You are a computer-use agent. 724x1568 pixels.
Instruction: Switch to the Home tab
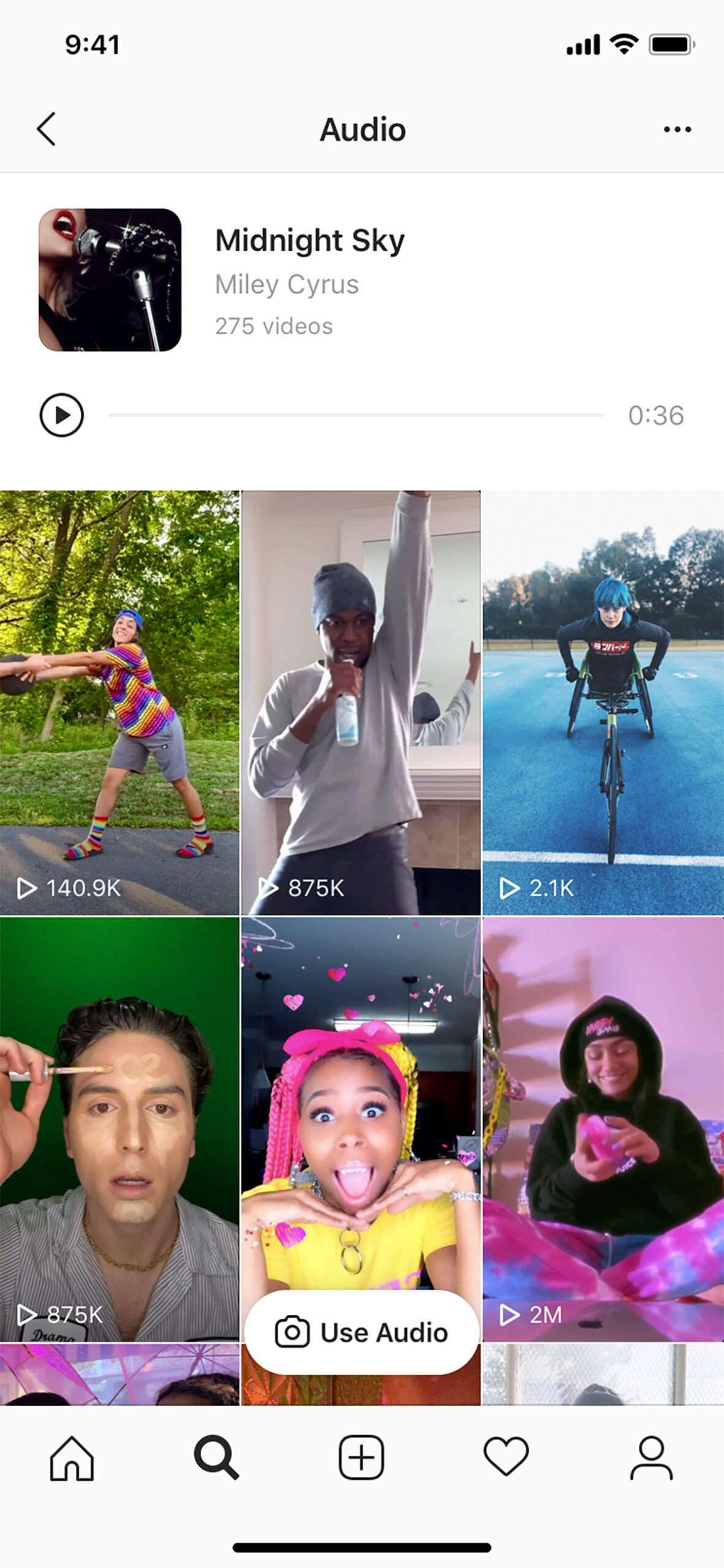(72, 1458)
